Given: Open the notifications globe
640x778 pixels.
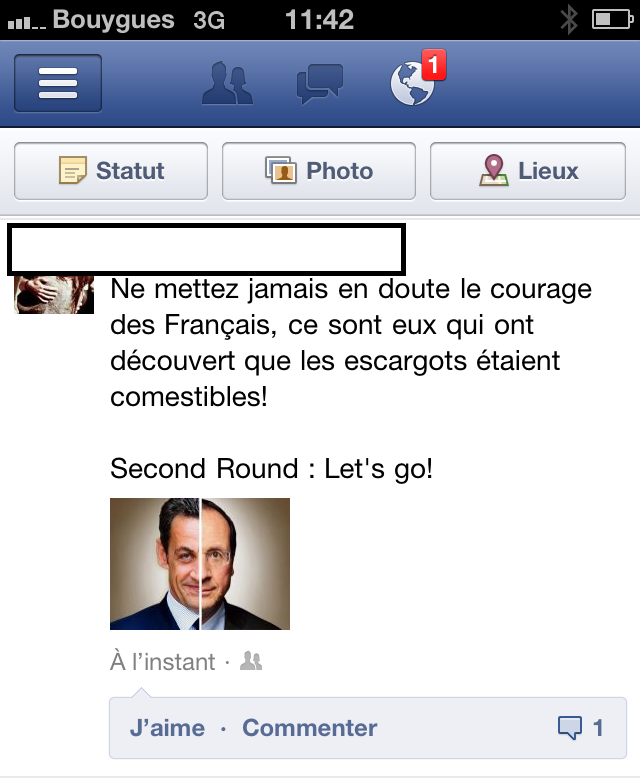Looking at the screenshot, I should tap(412, 86).
